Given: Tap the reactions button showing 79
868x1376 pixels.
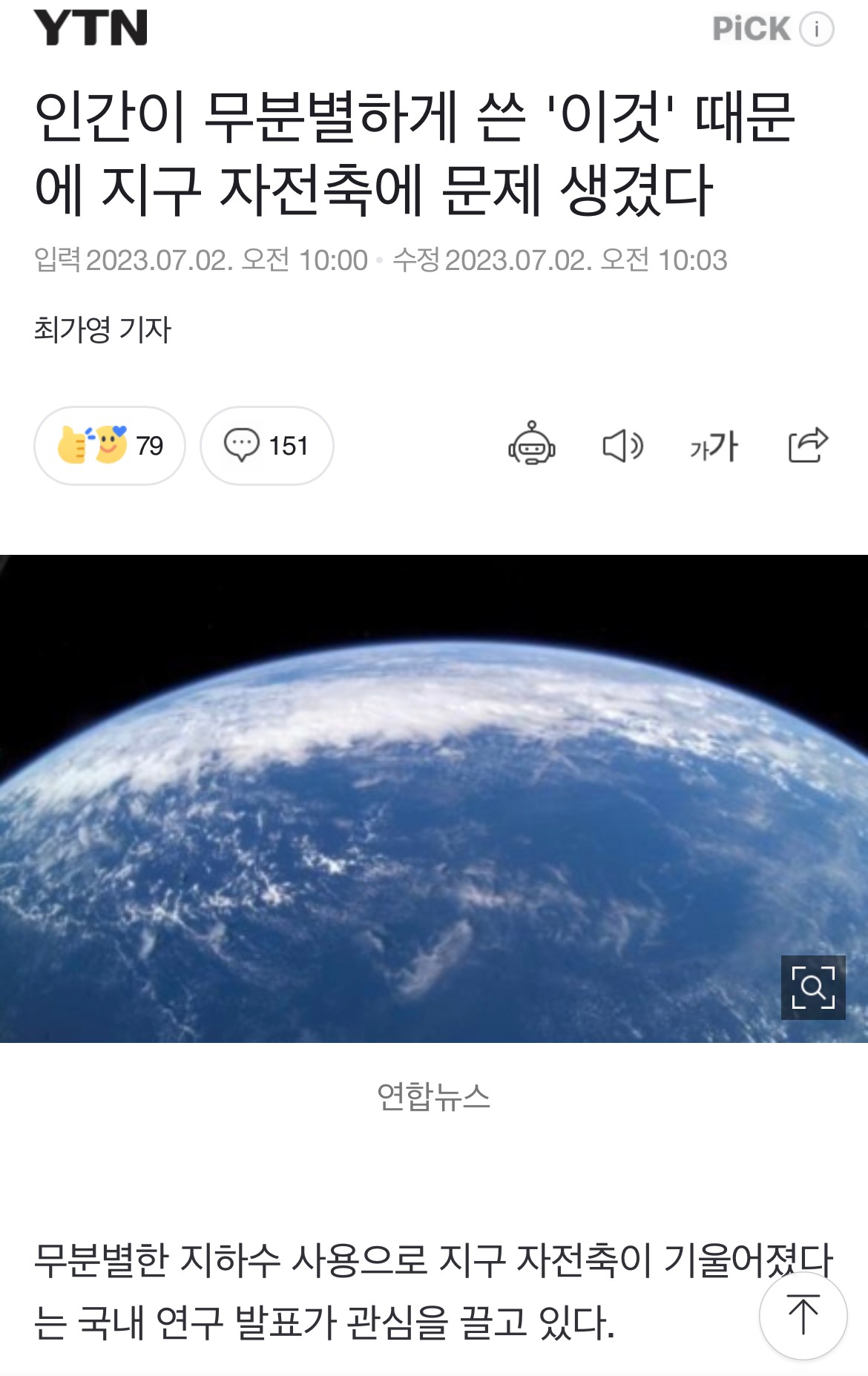Looking at the screenshot, I should (x=110, y=446).
